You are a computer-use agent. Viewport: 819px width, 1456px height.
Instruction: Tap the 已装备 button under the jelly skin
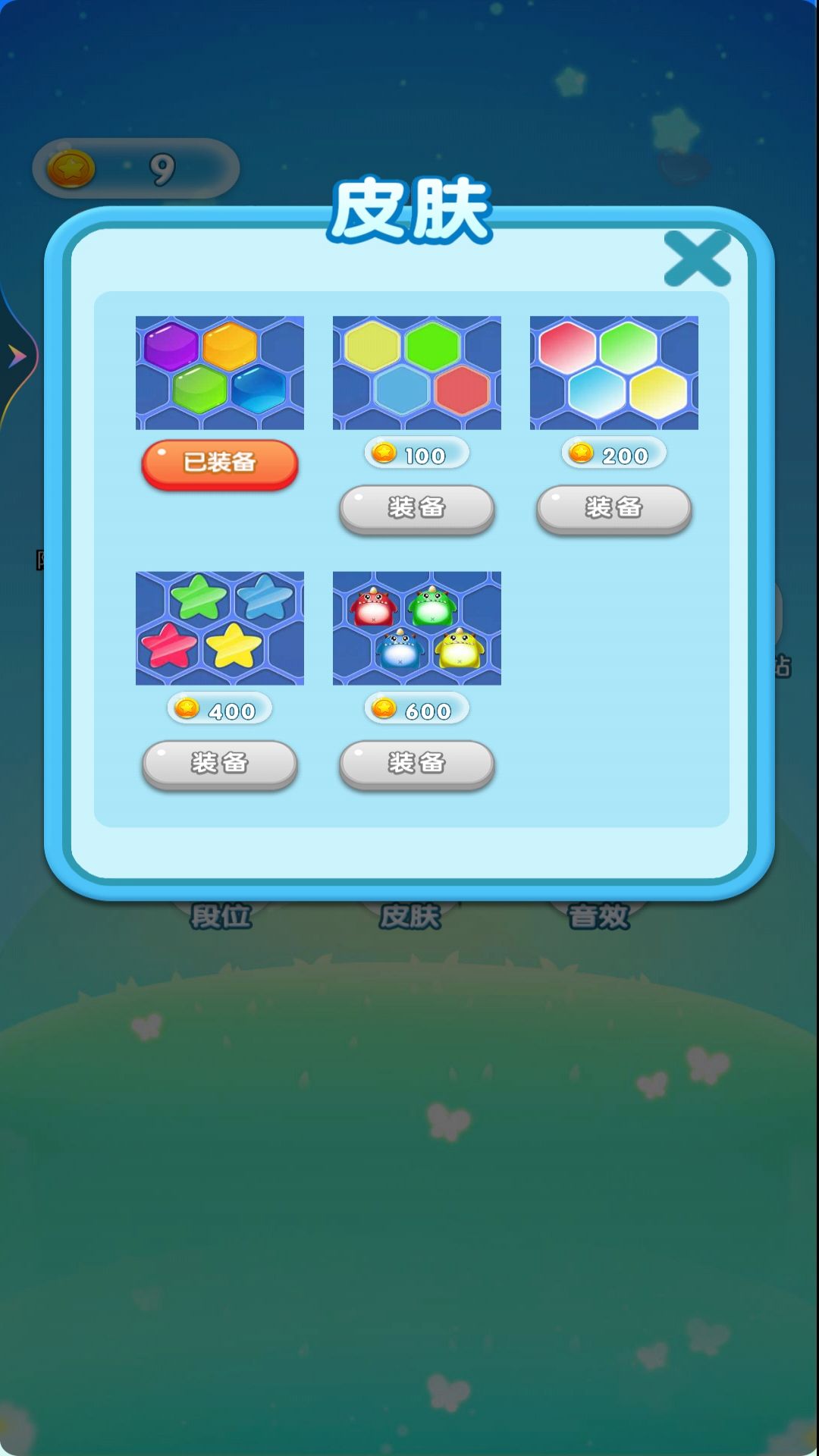(x=220, y=464)
